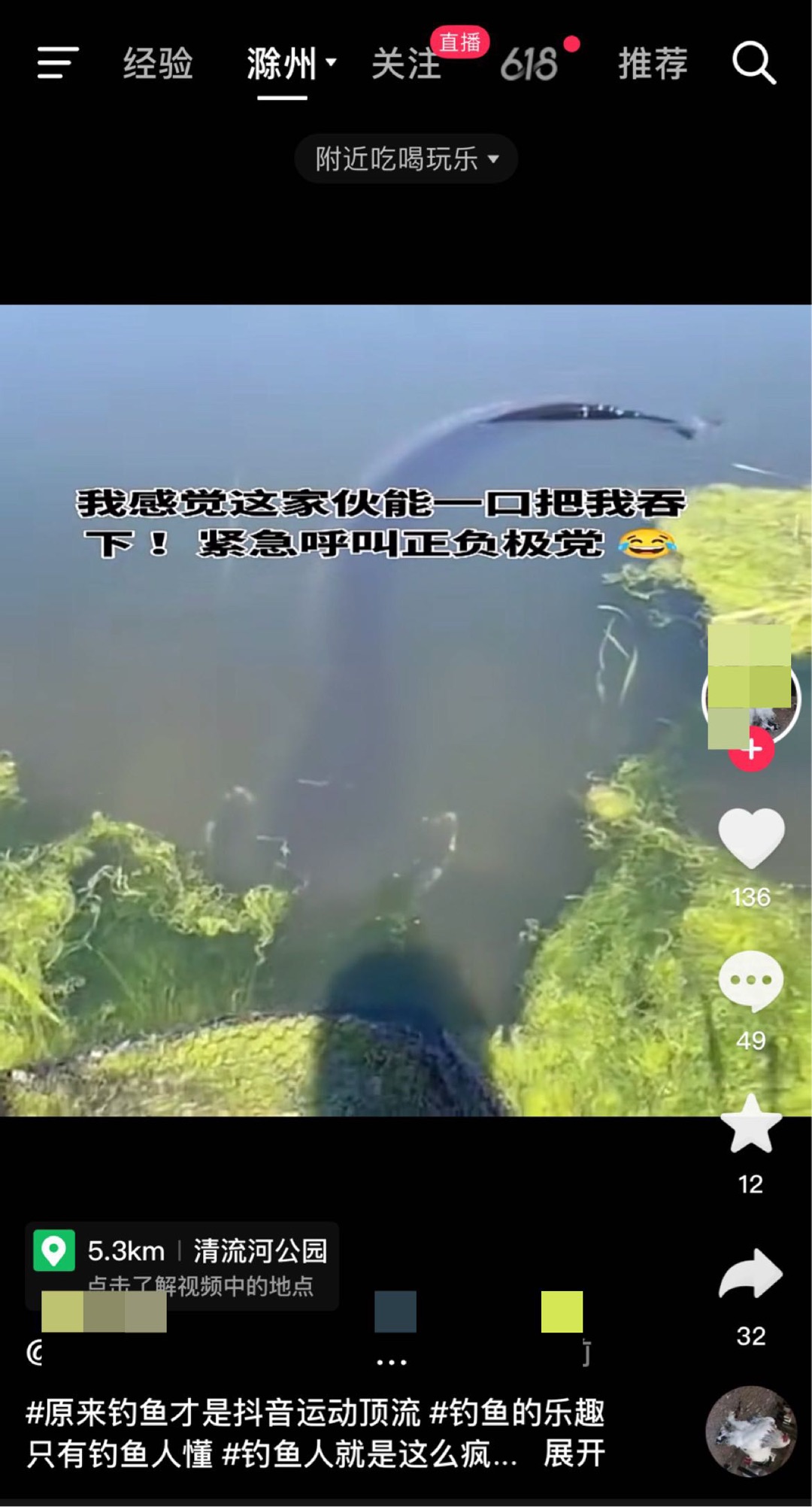The width and height of the screenshot is (812, 1507).
Task: Switch to the 经验 tab
Action: click(158, 63)
